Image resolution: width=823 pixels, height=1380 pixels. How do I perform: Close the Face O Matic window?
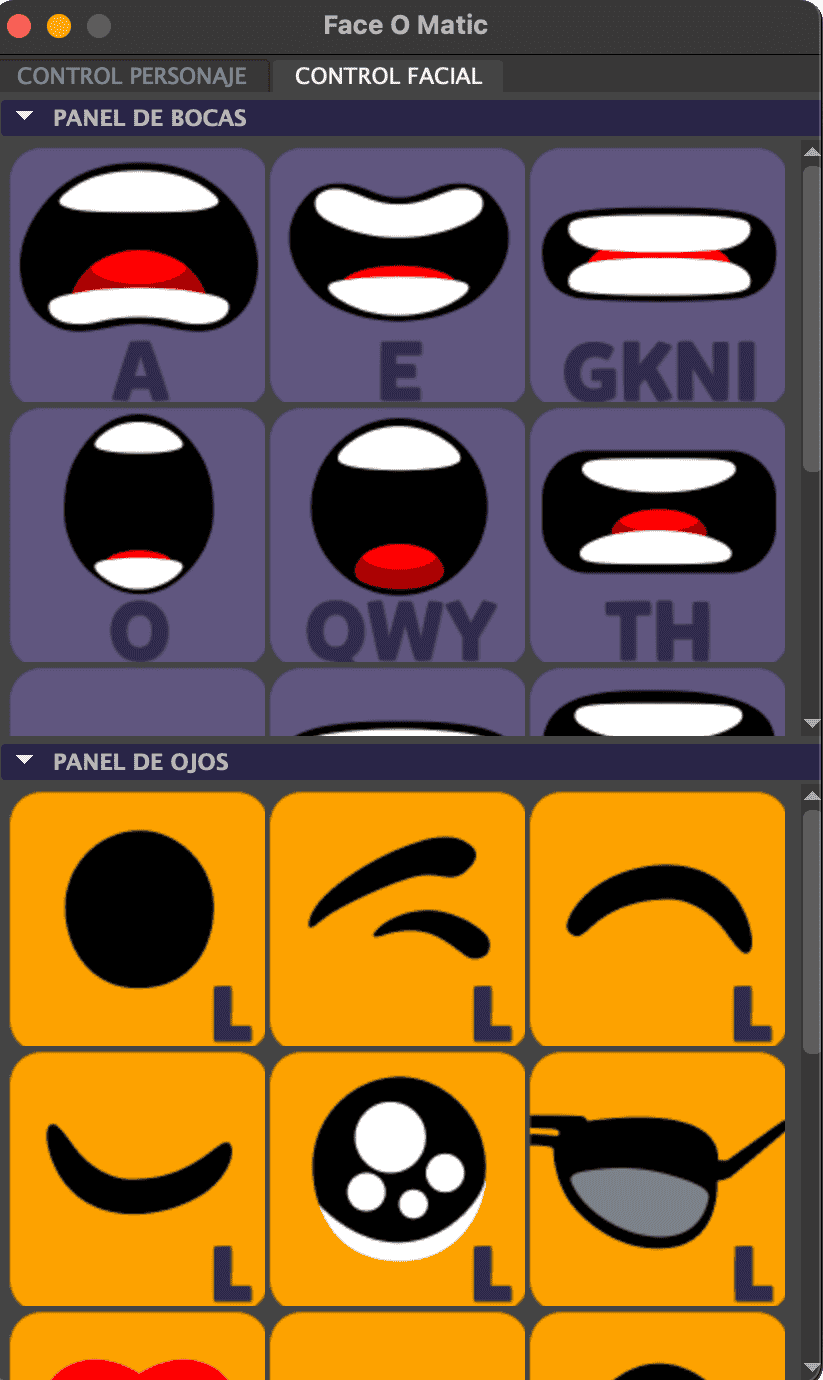(x=19, y=26)
